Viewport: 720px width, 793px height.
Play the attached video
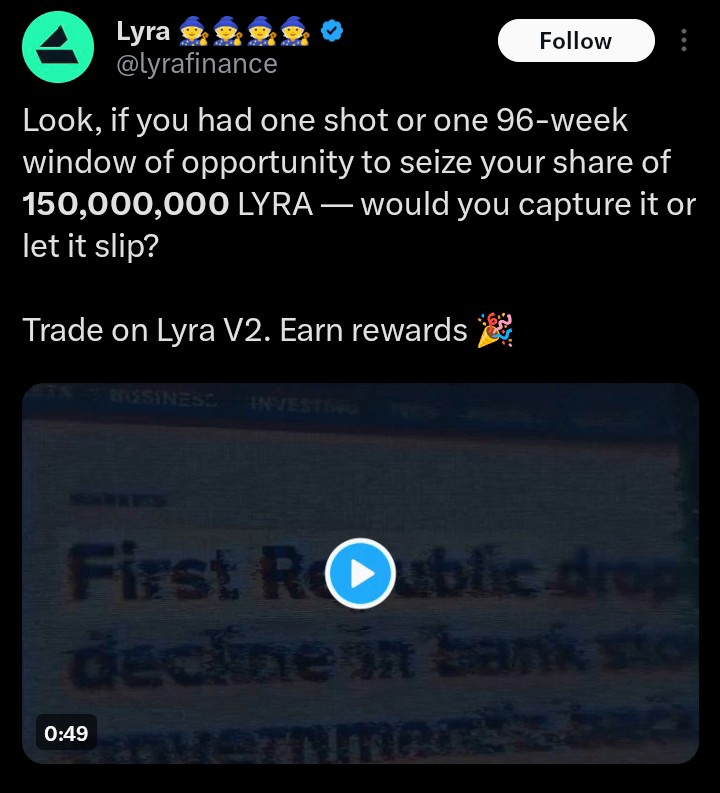pyautogui.click(x=361, y=573)
